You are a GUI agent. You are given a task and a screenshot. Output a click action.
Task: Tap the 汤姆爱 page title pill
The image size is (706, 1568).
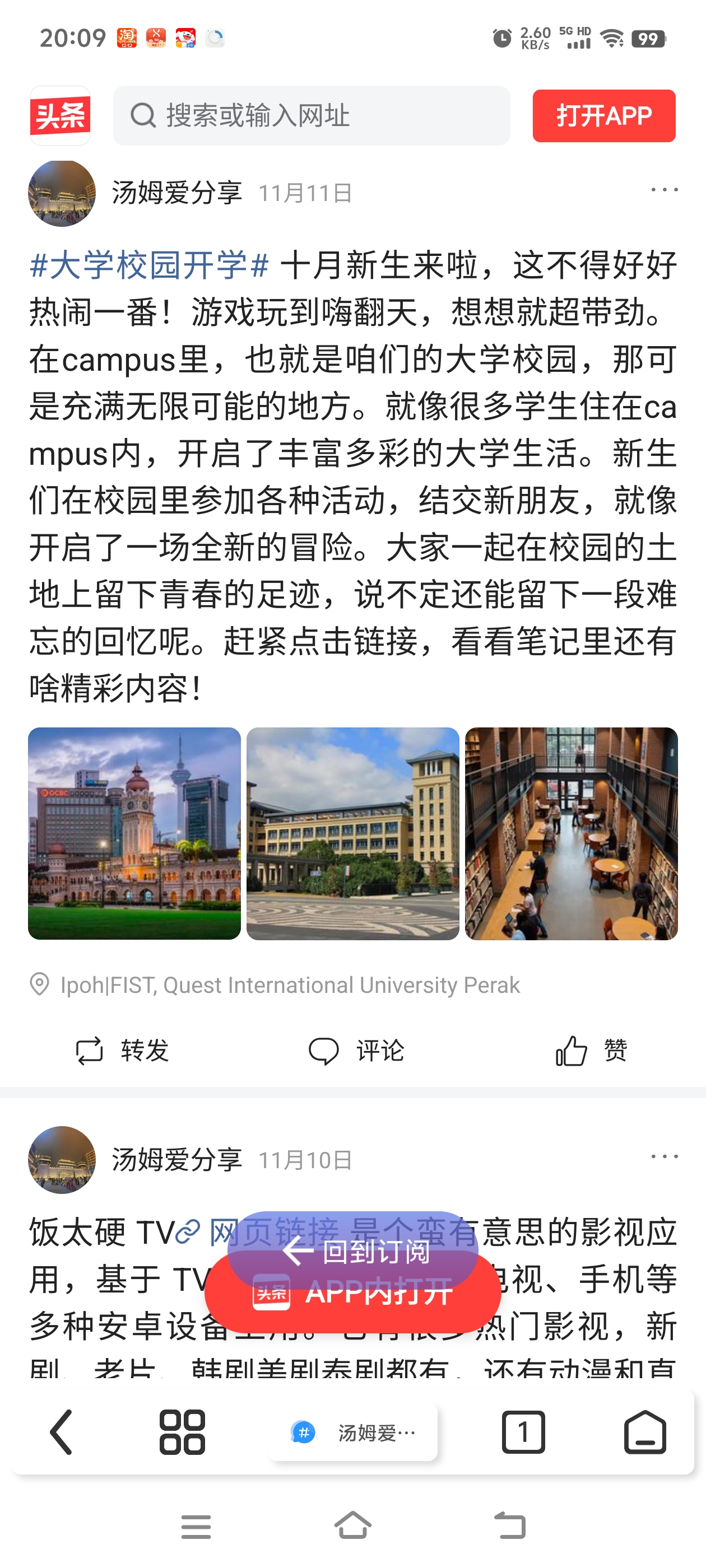(x=352, y=1432)
